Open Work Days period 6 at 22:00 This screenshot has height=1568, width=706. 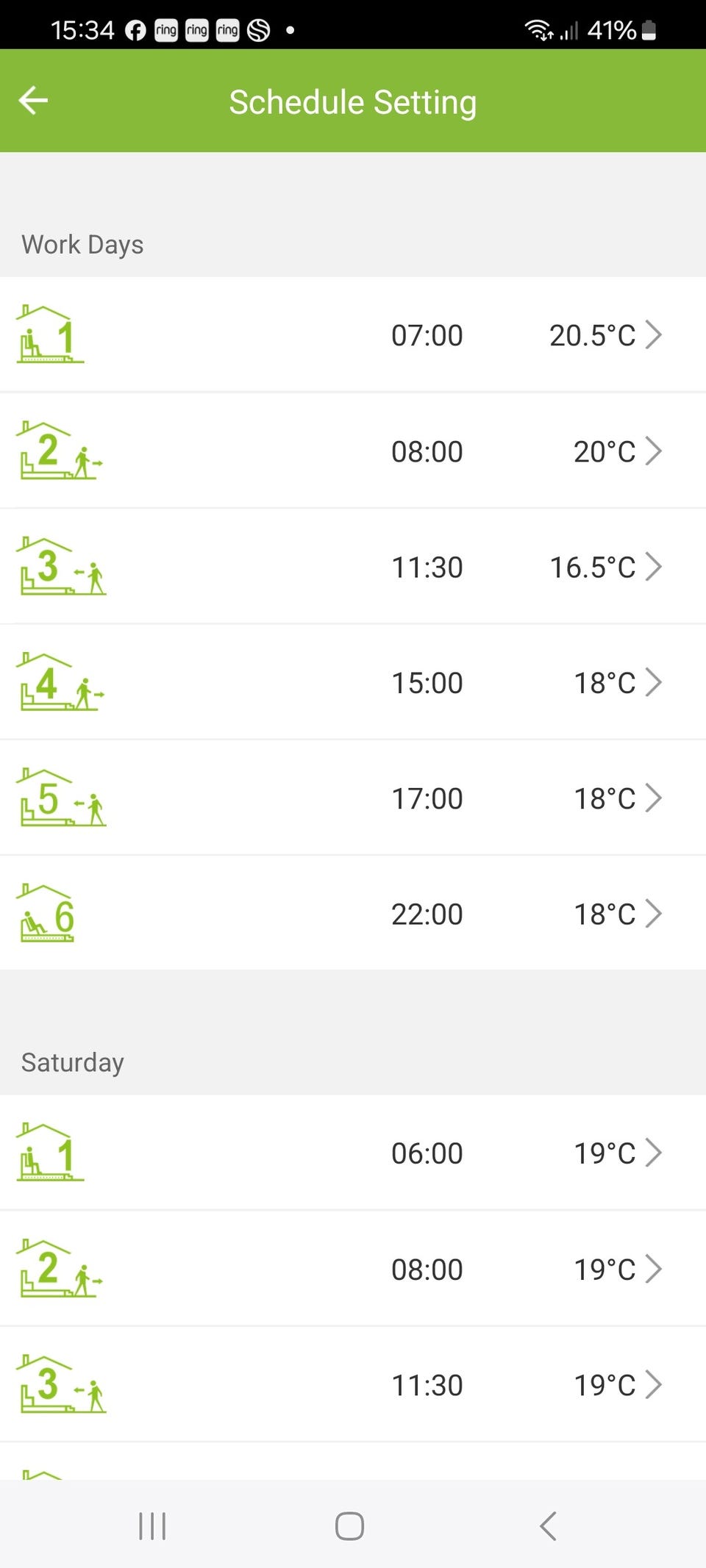pos(353,914)
